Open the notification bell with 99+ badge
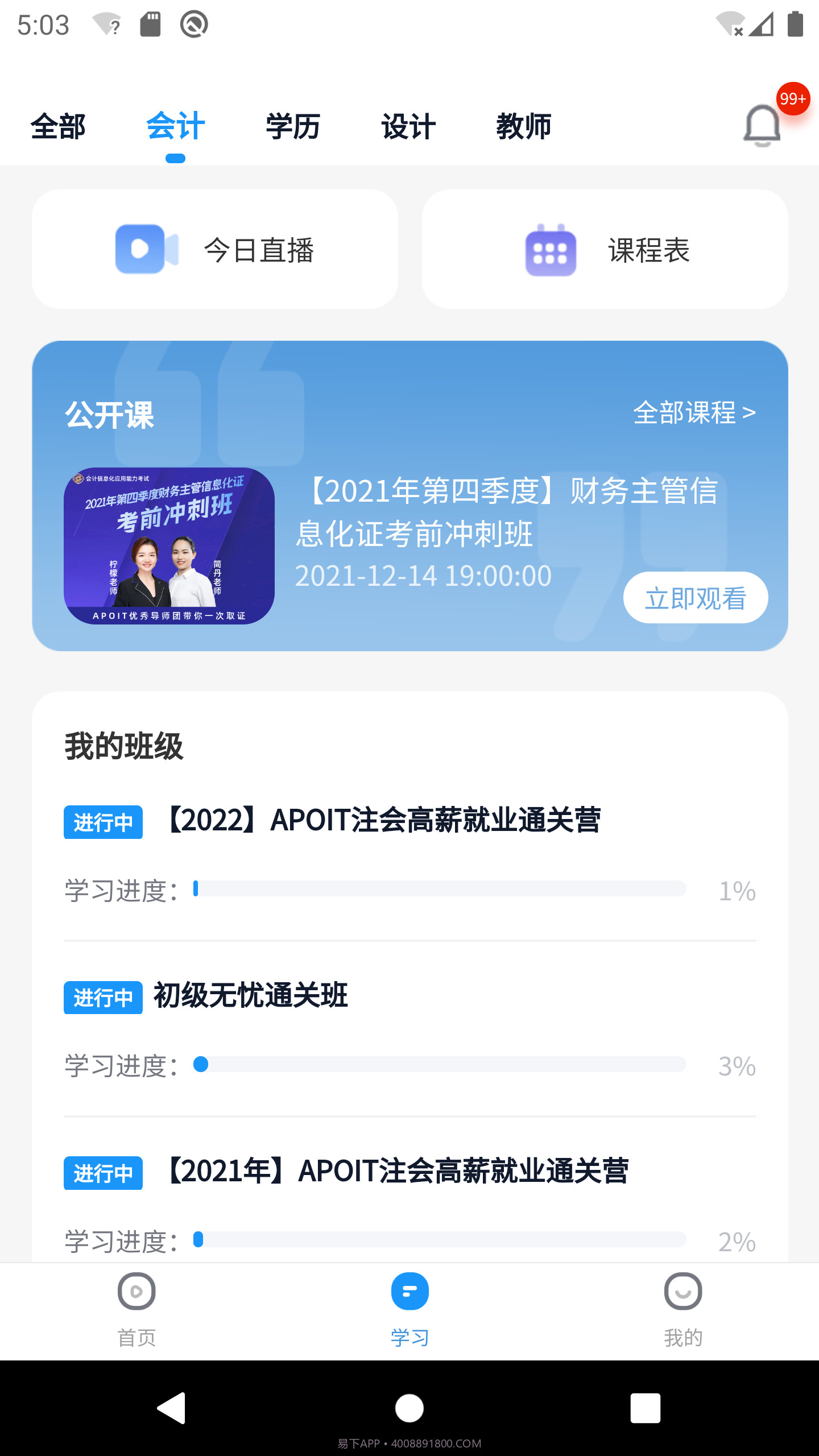This screenshot has height=1456, width=819. (x=762, y=124)
